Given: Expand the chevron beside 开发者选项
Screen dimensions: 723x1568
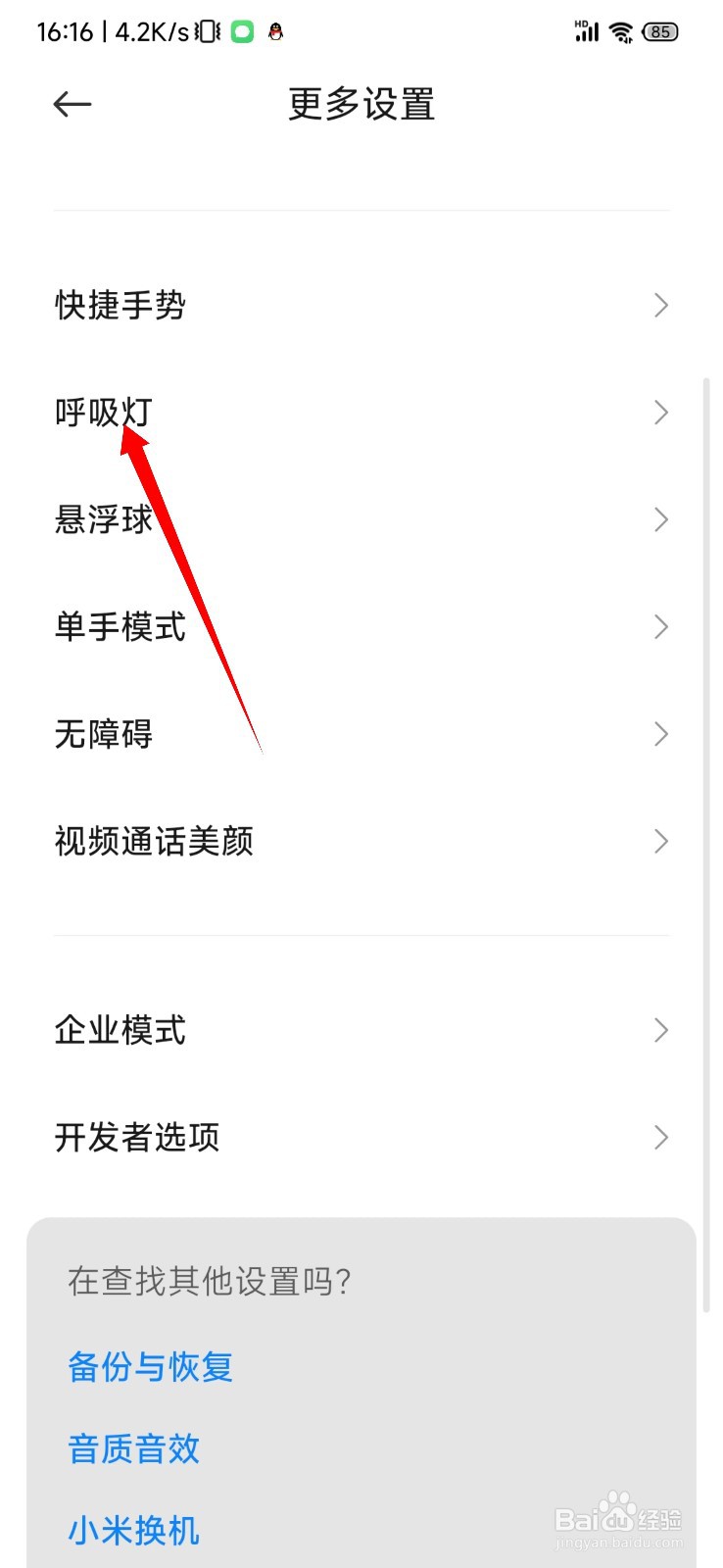Looking at the screenshot, I should pyautogui.click(x=660, y=1137).
